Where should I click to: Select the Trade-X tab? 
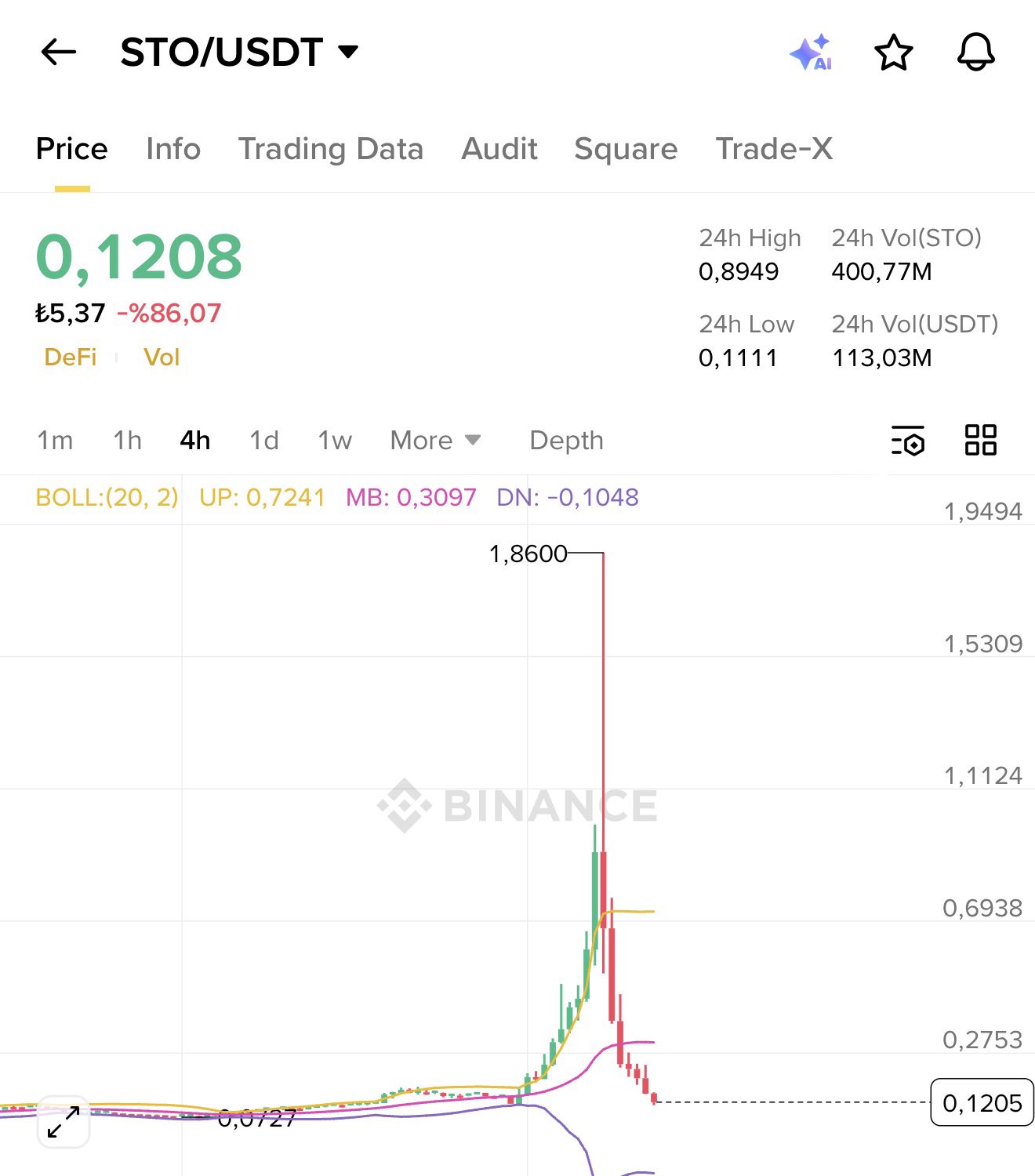774,149
